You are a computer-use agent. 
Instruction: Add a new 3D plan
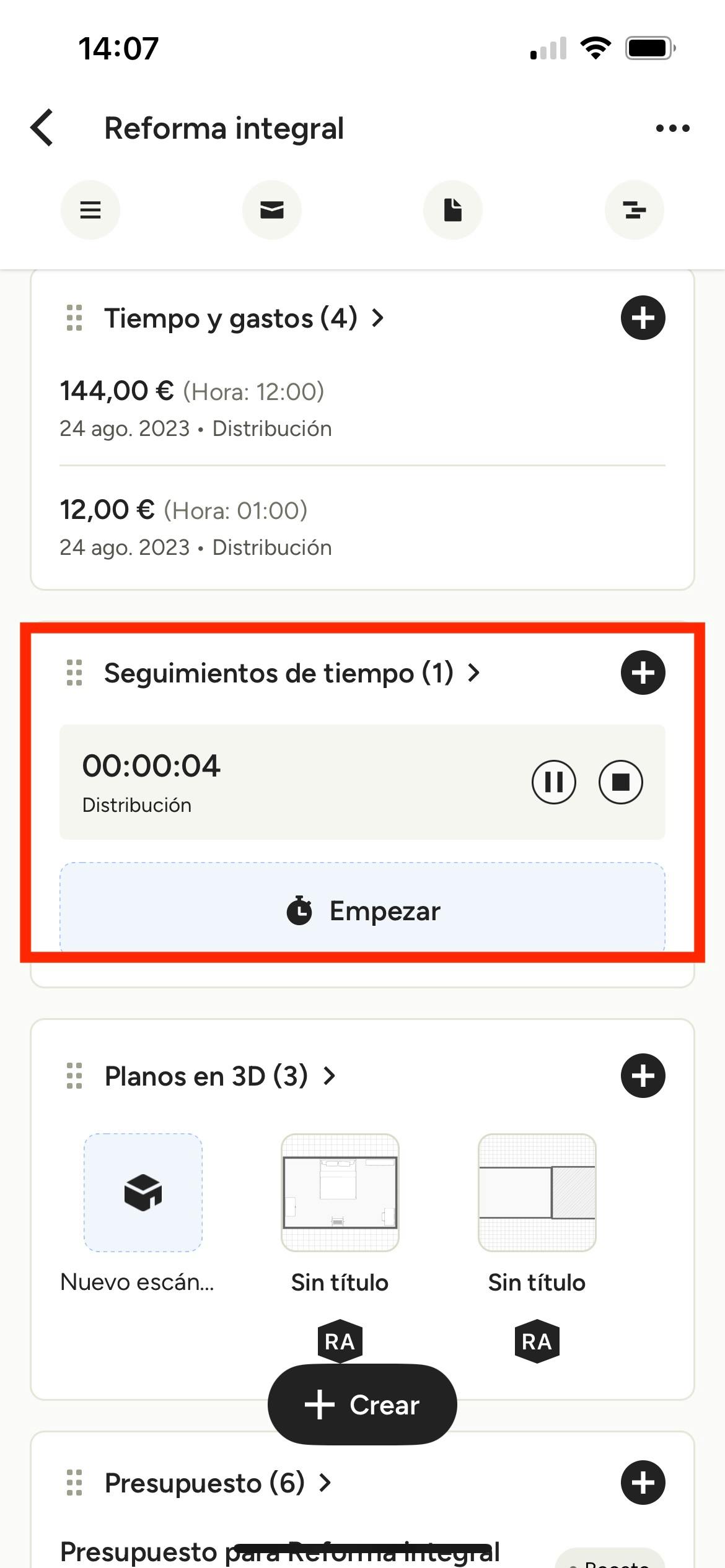643,1076
